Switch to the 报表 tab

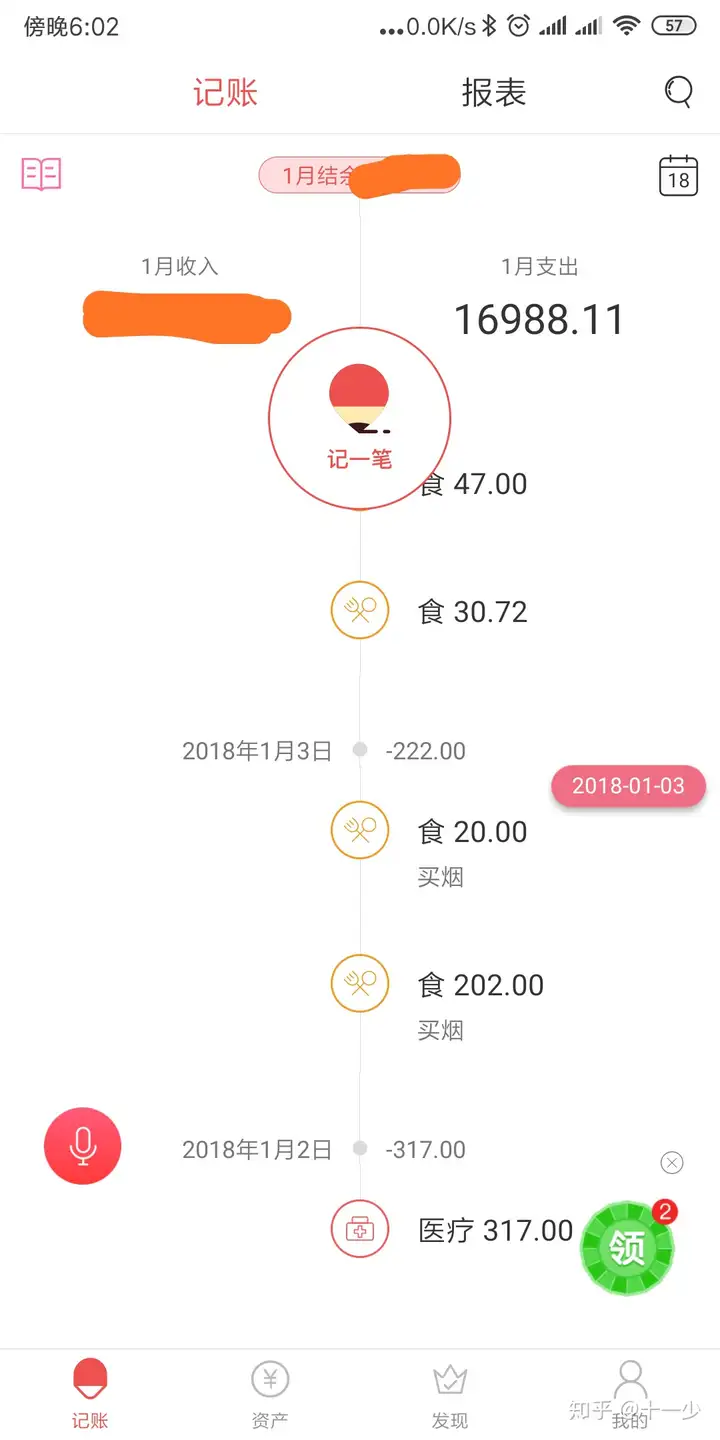(494, 93)
